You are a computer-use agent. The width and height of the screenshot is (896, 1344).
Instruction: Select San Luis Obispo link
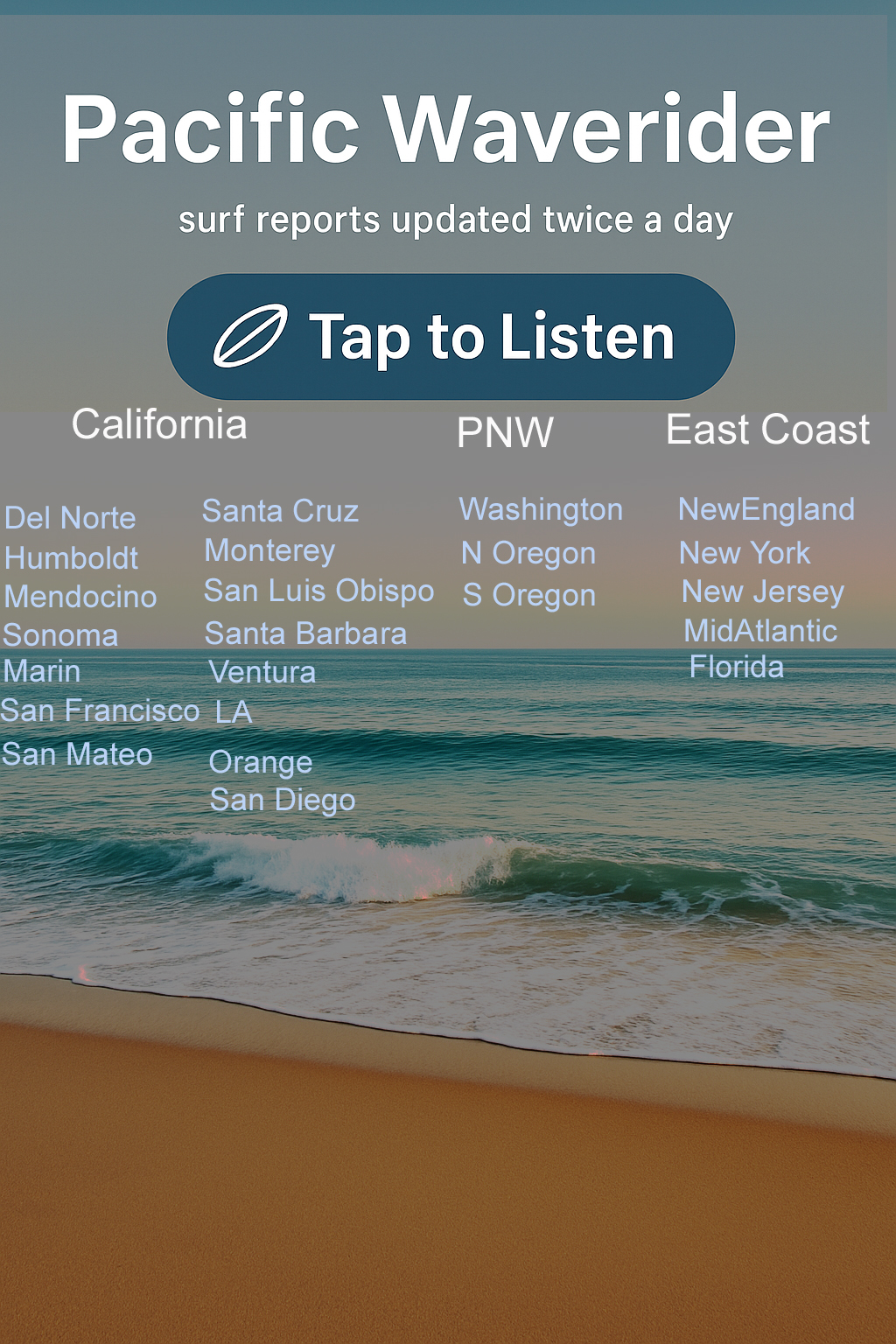(318, 591)
